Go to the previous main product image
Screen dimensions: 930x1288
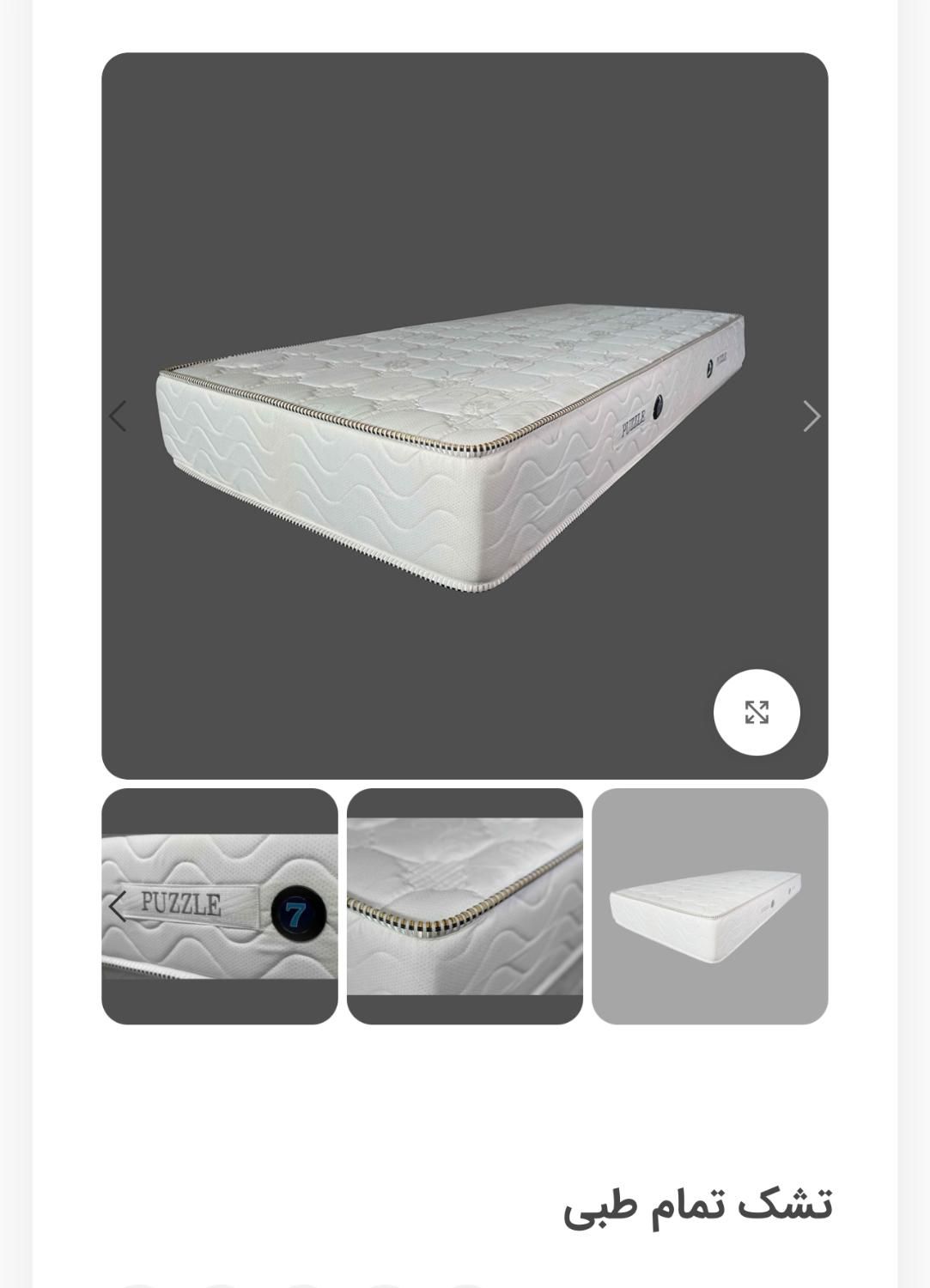119,416
